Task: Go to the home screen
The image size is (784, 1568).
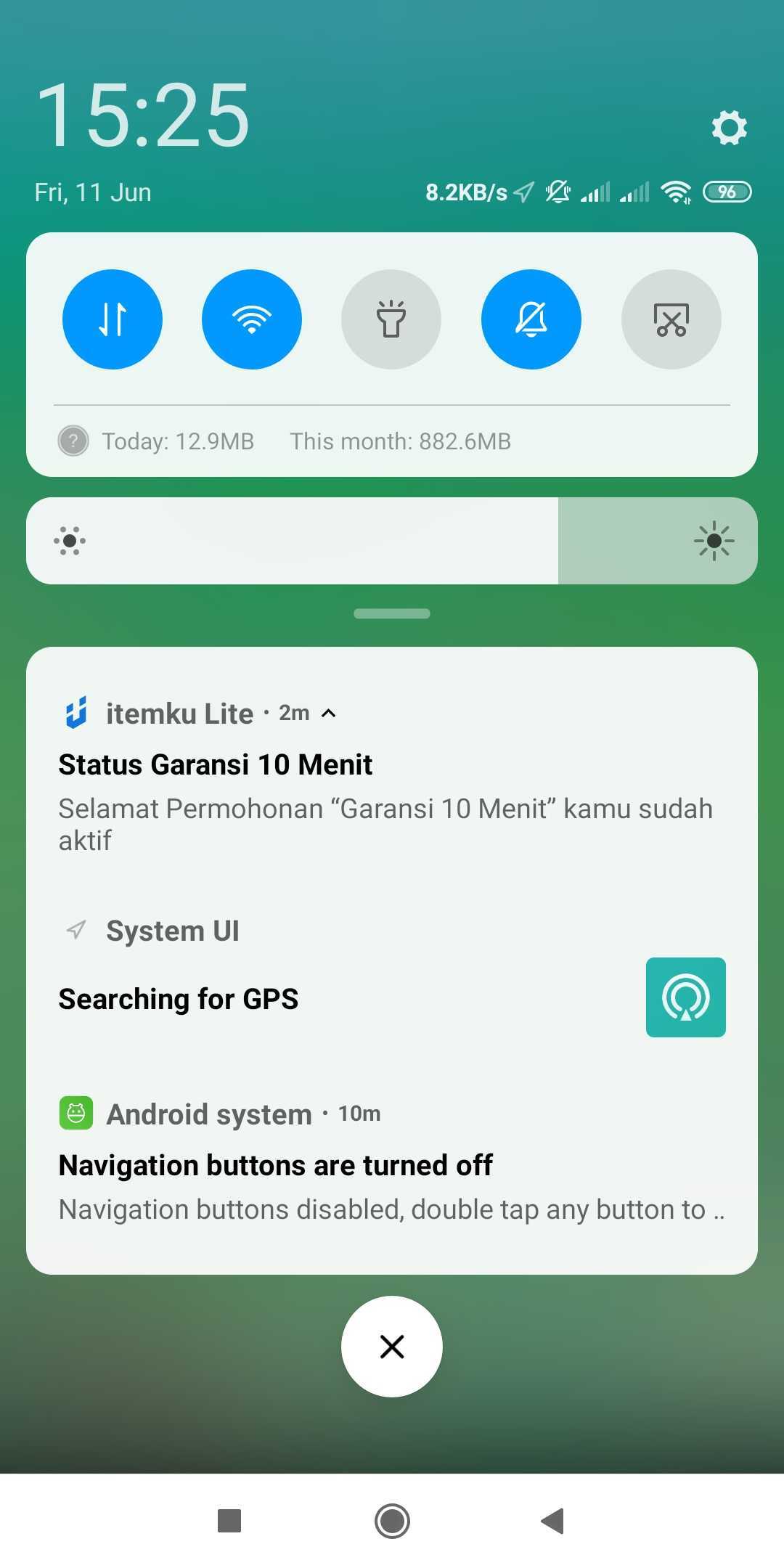Action: 392,1521
